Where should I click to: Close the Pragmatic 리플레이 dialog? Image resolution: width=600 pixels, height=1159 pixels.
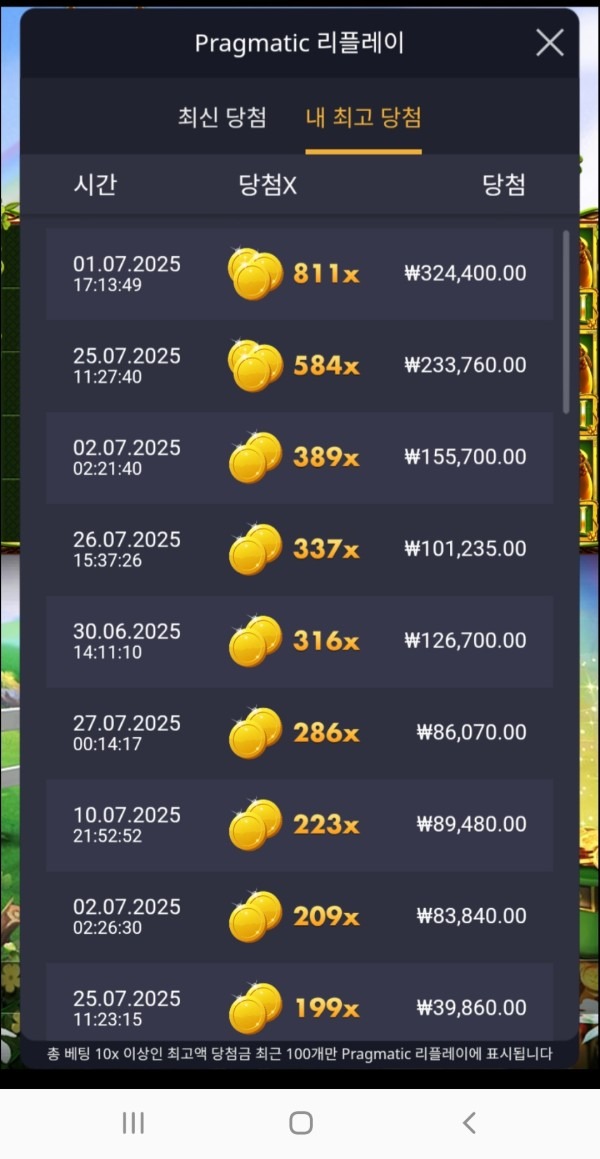549,43
